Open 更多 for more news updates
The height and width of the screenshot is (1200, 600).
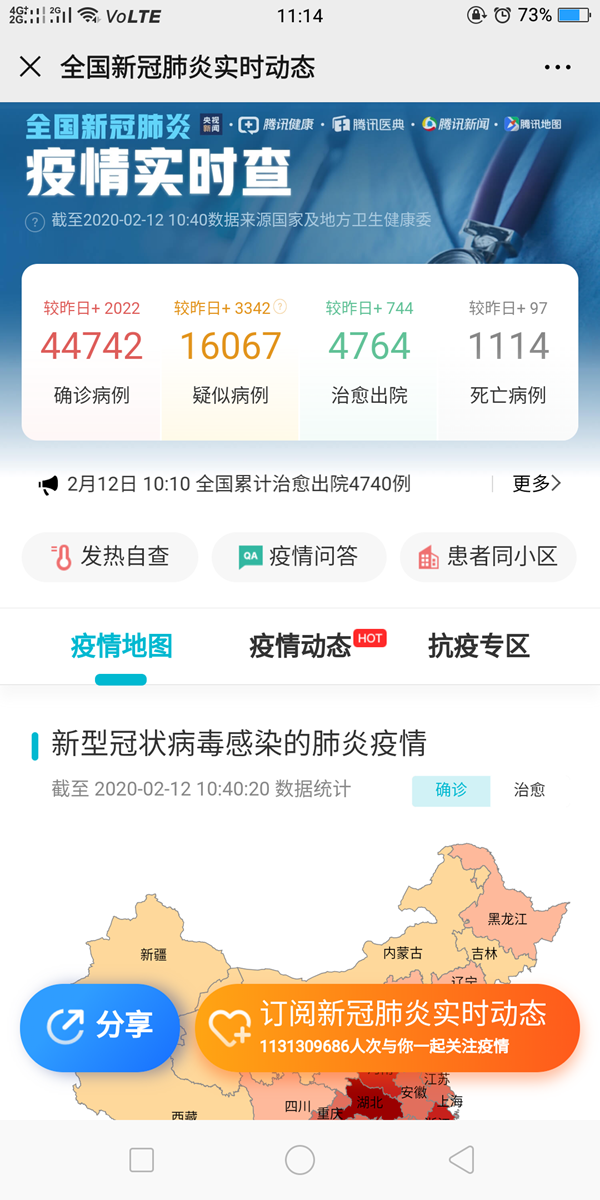click(x=537, y=484)
